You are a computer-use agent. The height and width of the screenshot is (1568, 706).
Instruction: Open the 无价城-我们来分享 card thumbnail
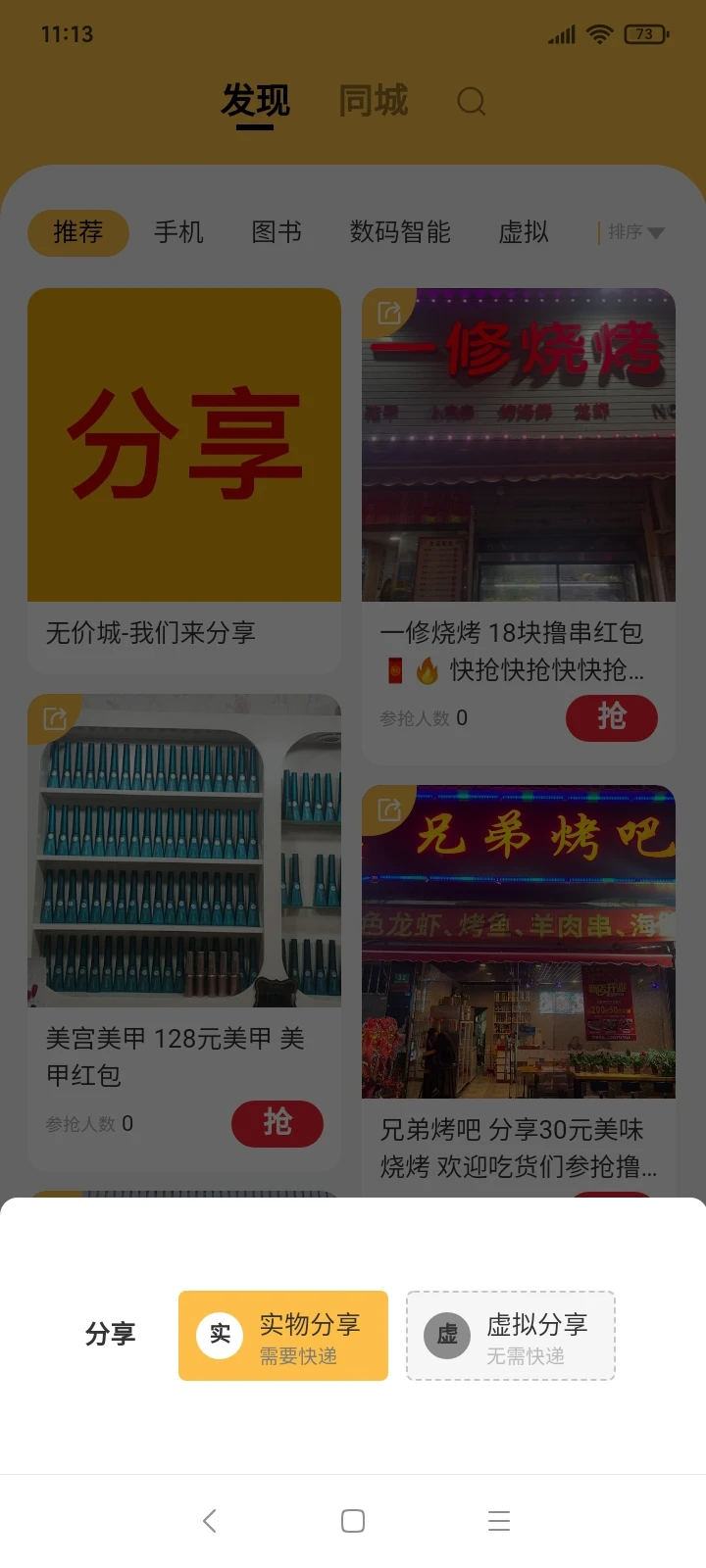point(184,446)
